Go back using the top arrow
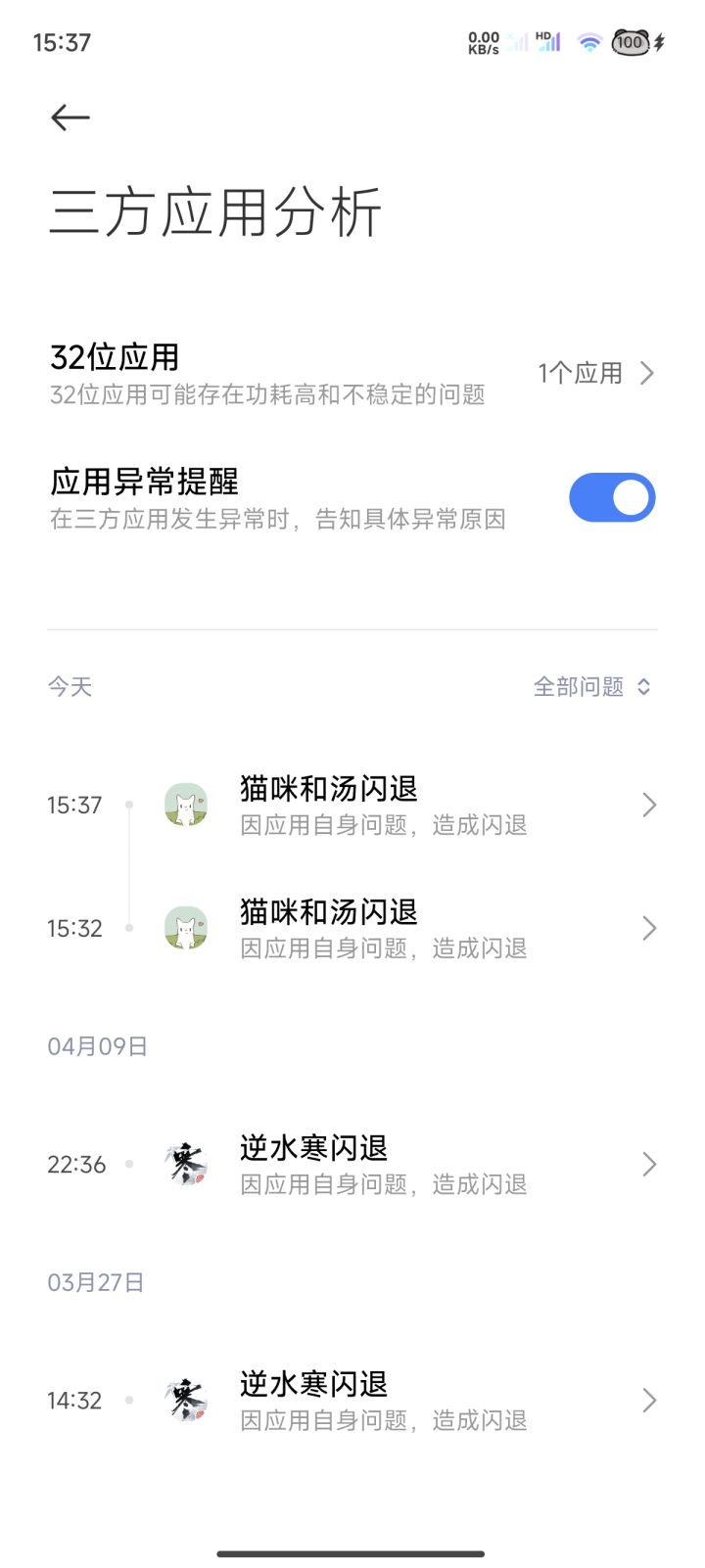The width and height of the screenshot is (705, 1568). pos(70,118)
